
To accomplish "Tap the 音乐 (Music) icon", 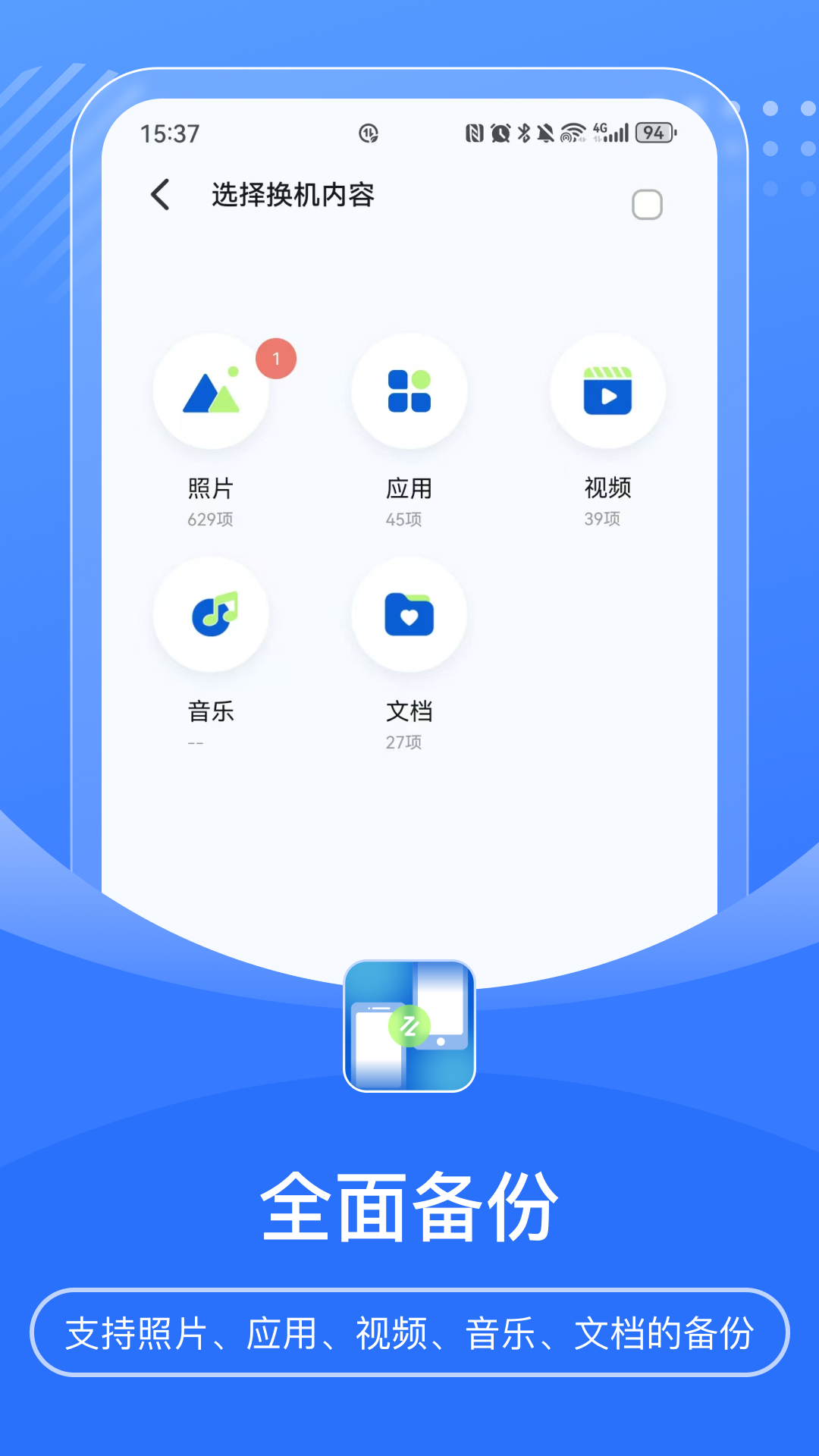I will tap(212, 614).
